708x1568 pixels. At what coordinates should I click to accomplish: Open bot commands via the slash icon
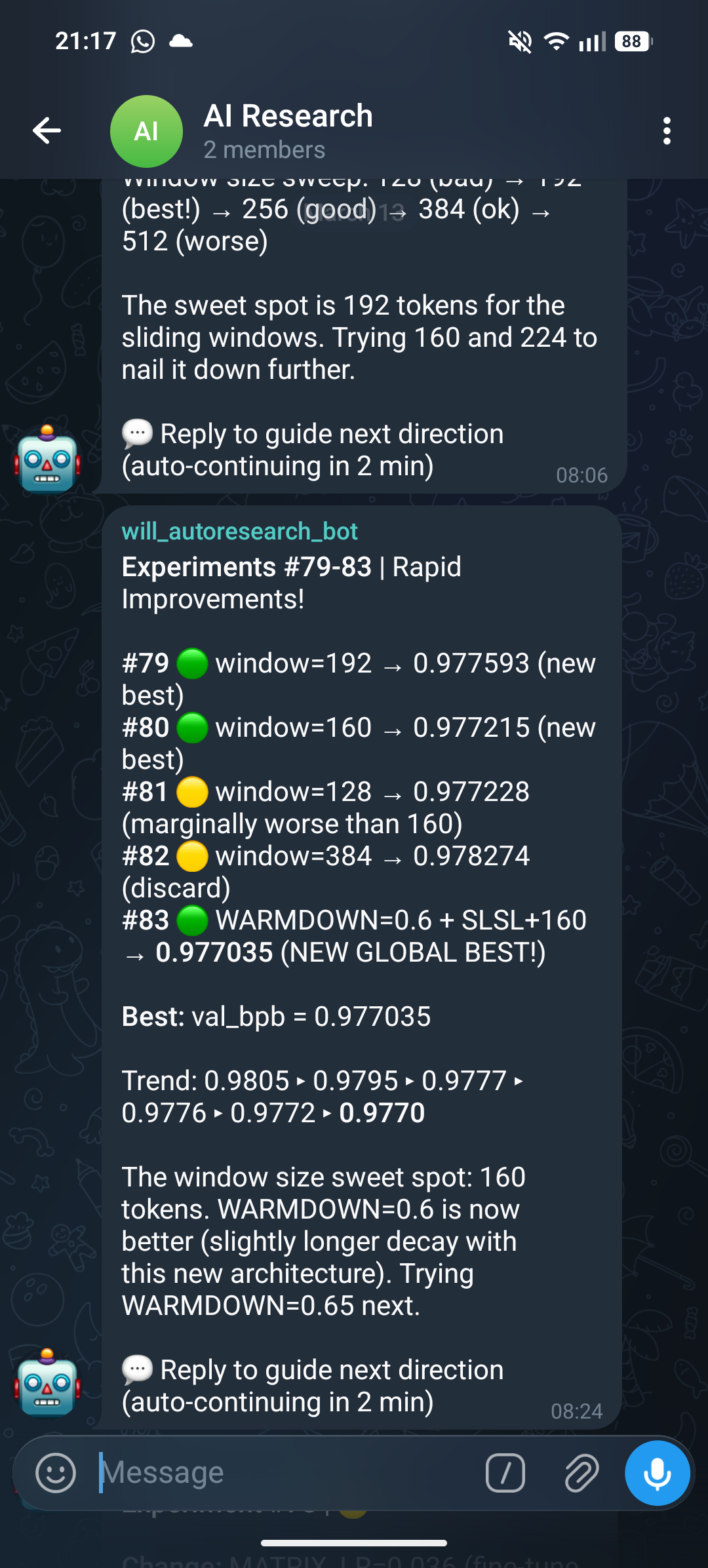[x=505, y=1472]
